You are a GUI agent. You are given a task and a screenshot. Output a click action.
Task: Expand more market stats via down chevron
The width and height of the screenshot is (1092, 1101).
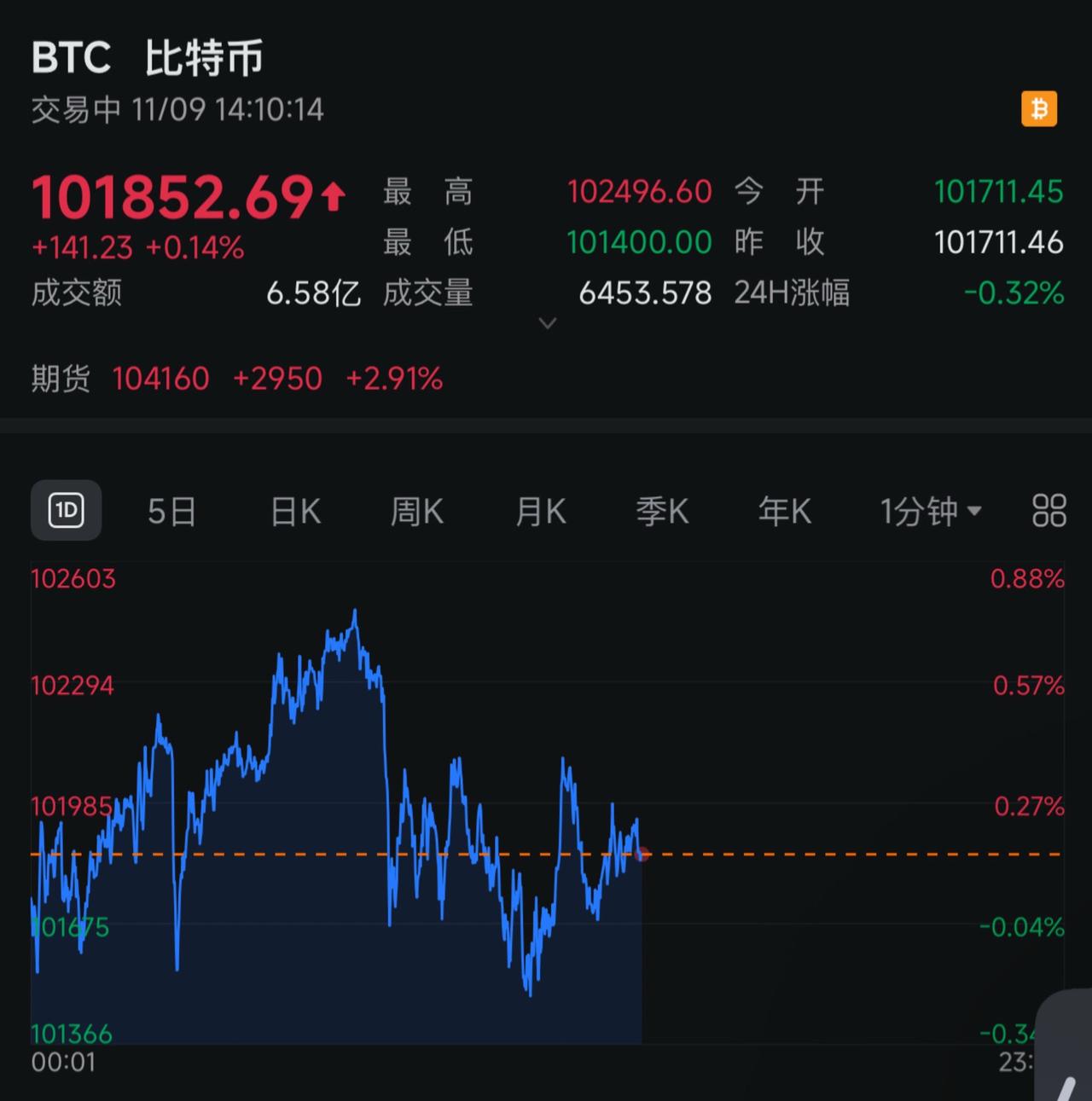coord(546,324)
